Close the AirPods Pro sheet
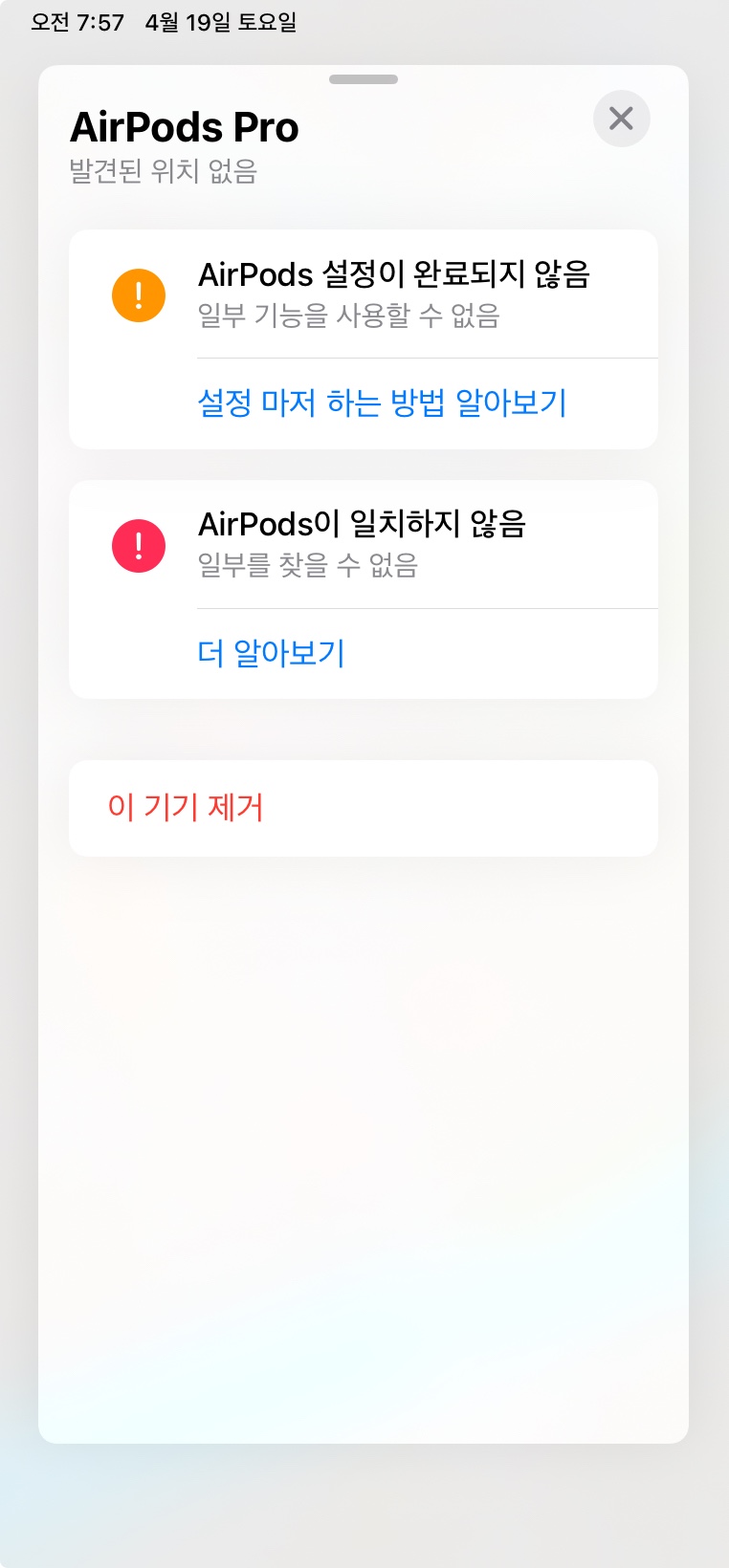729x1568 pixels. pyautogui.click(x=621, y=119)
